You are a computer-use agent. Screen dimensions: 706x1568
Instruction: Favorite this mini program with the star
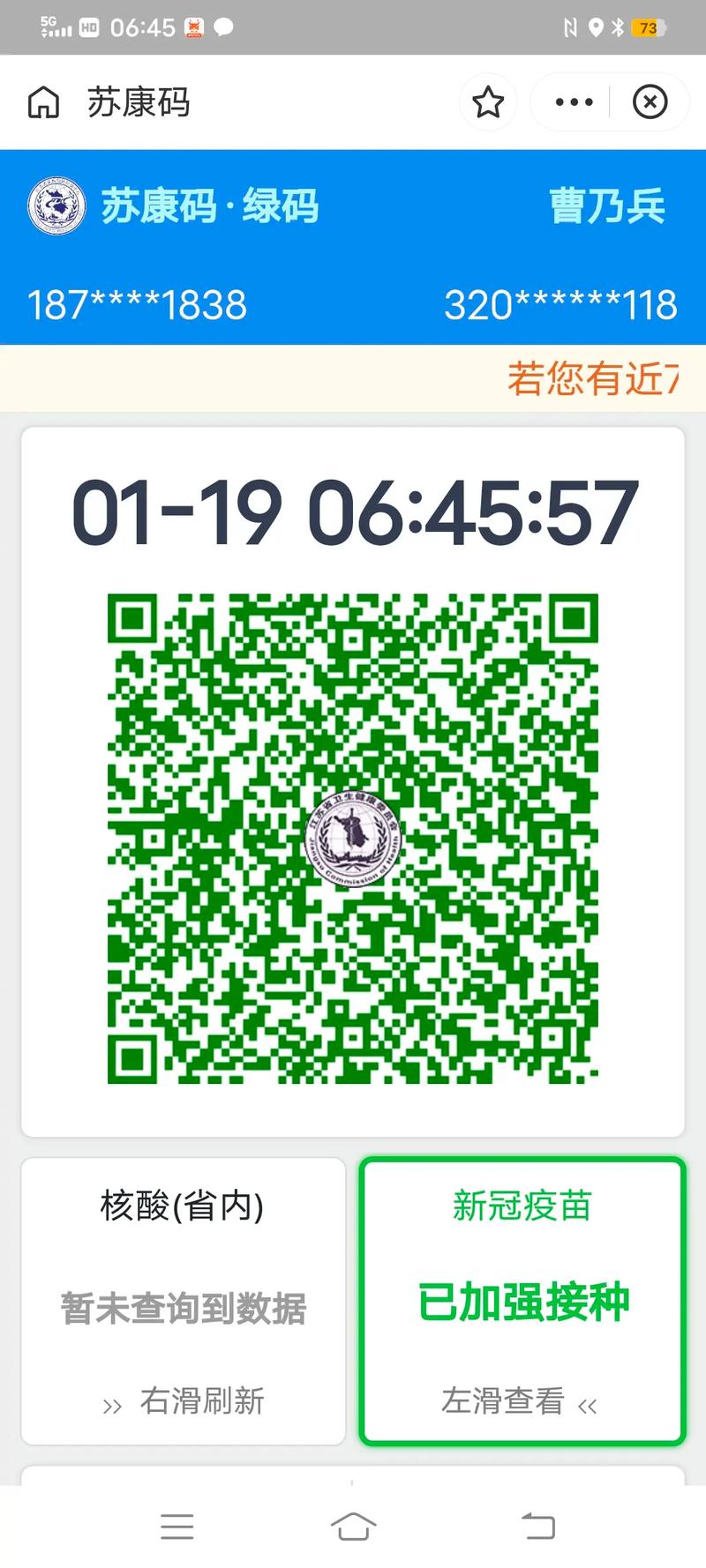pos(488,102)
